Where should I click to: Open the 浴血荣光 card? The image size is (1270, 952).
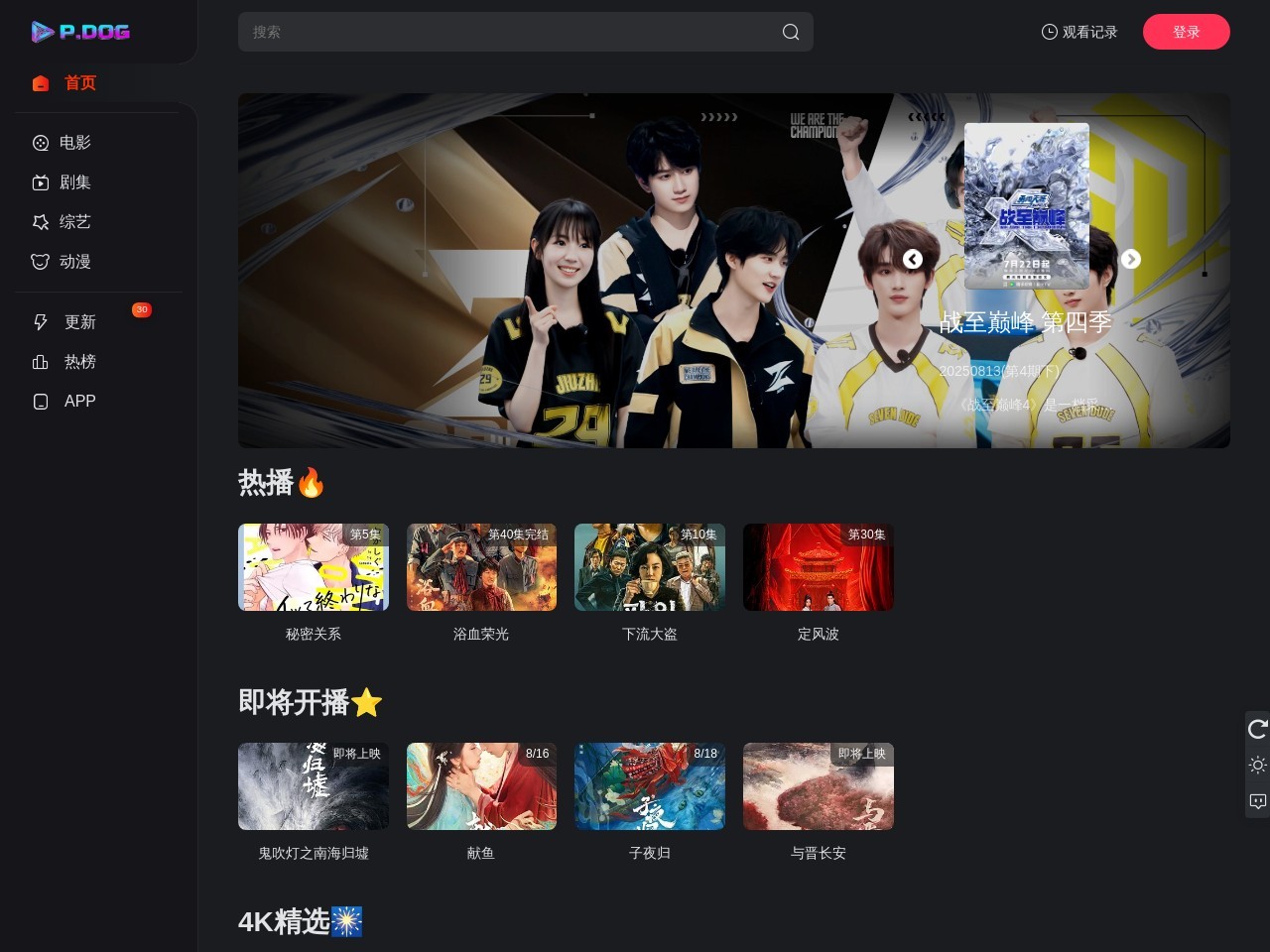tap(481, 567)
